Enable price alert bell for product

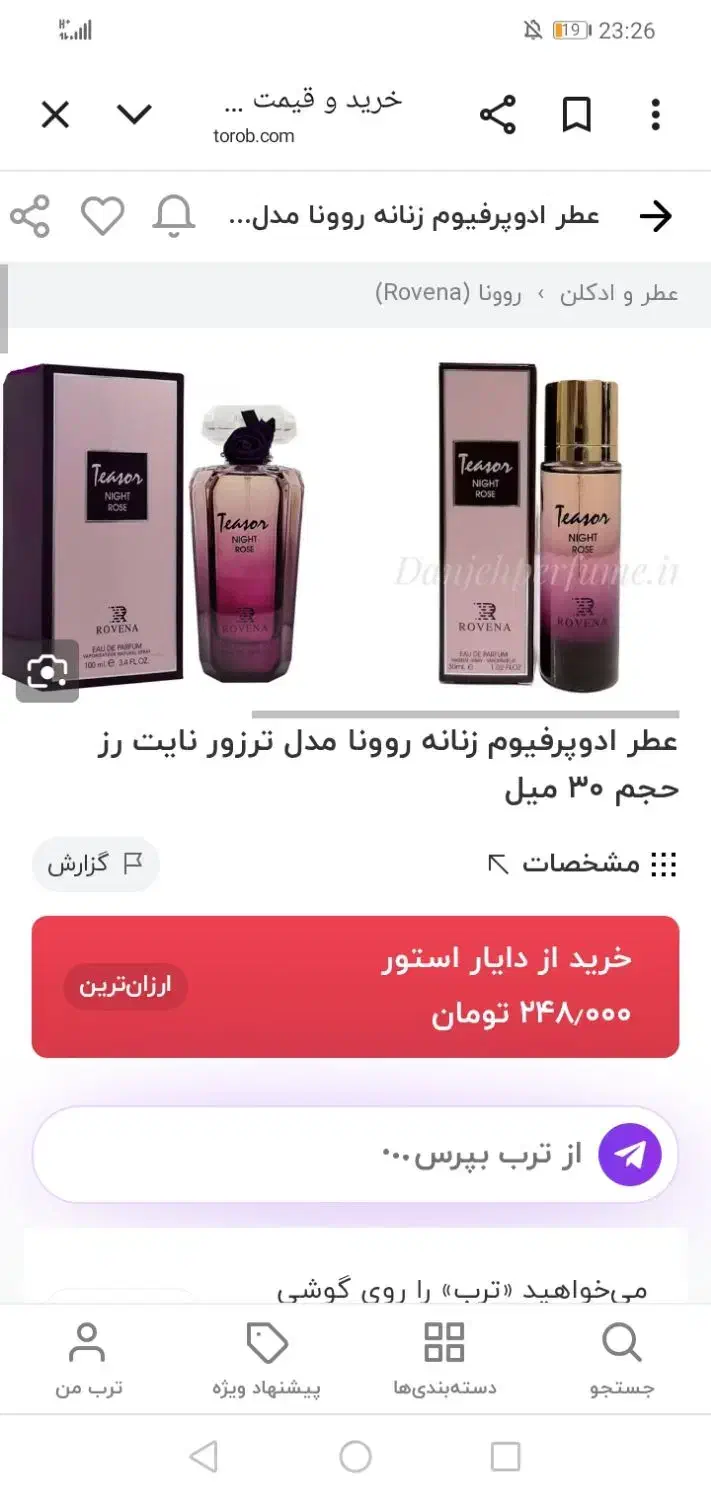click(x=173, y=216)
